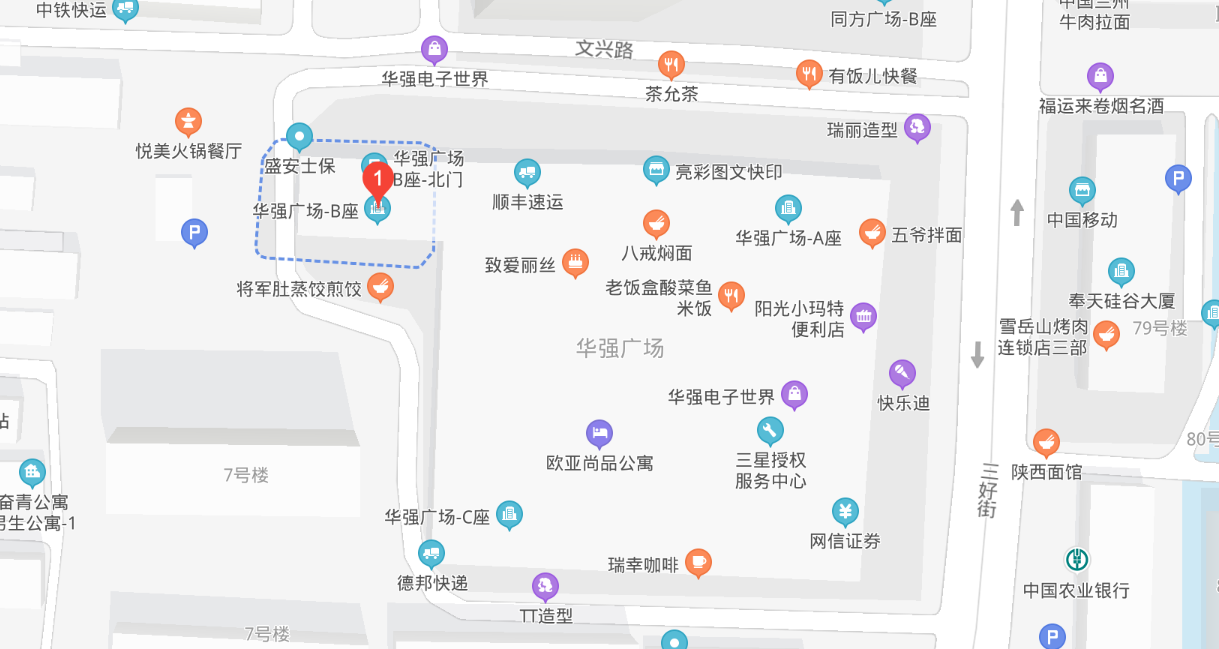Viewport: 1219px width, 649px height.
Task: Select the 将军肚蒸饺煎饺 dumpling marker
Action: (380, 287)
